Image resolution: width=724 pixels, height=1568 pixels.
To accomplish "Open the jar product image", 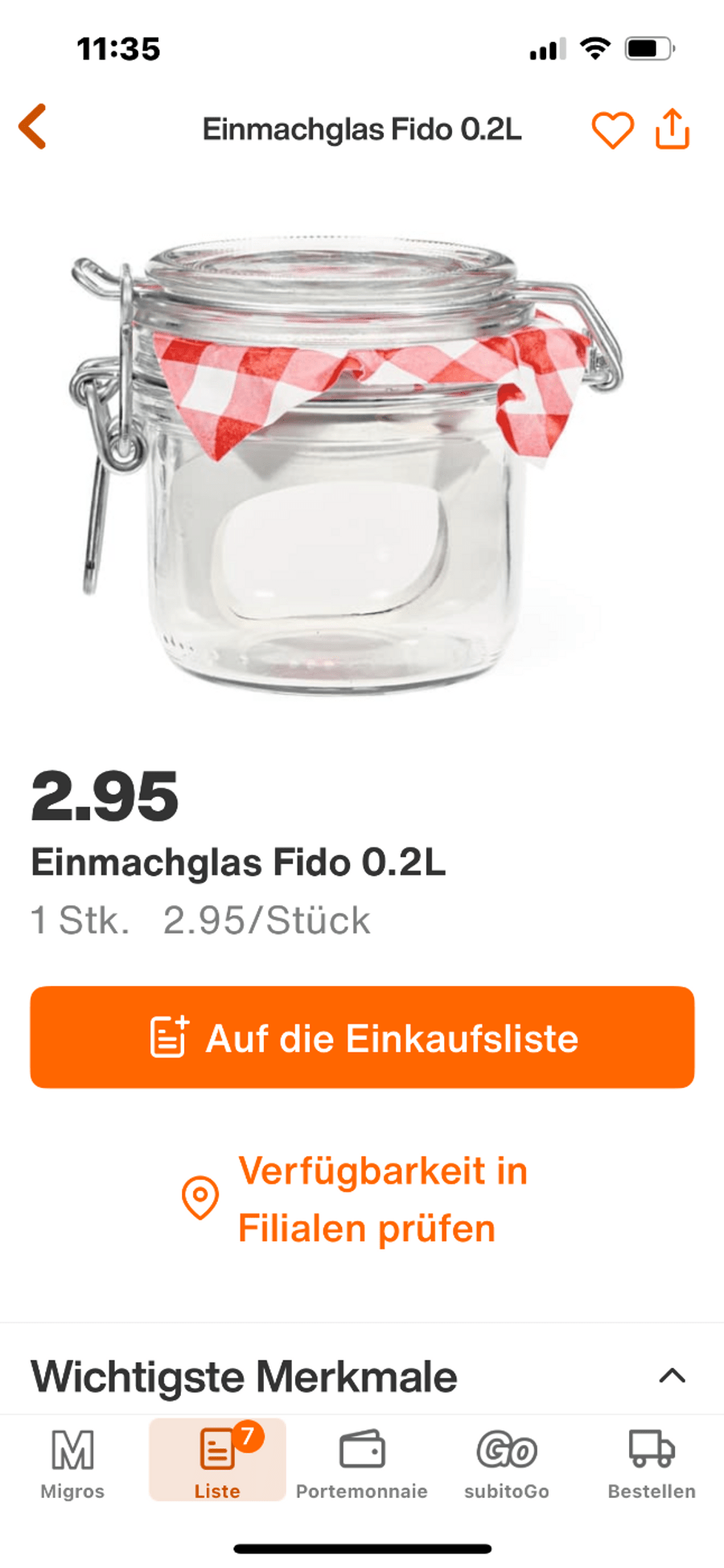I will (346, 466).
